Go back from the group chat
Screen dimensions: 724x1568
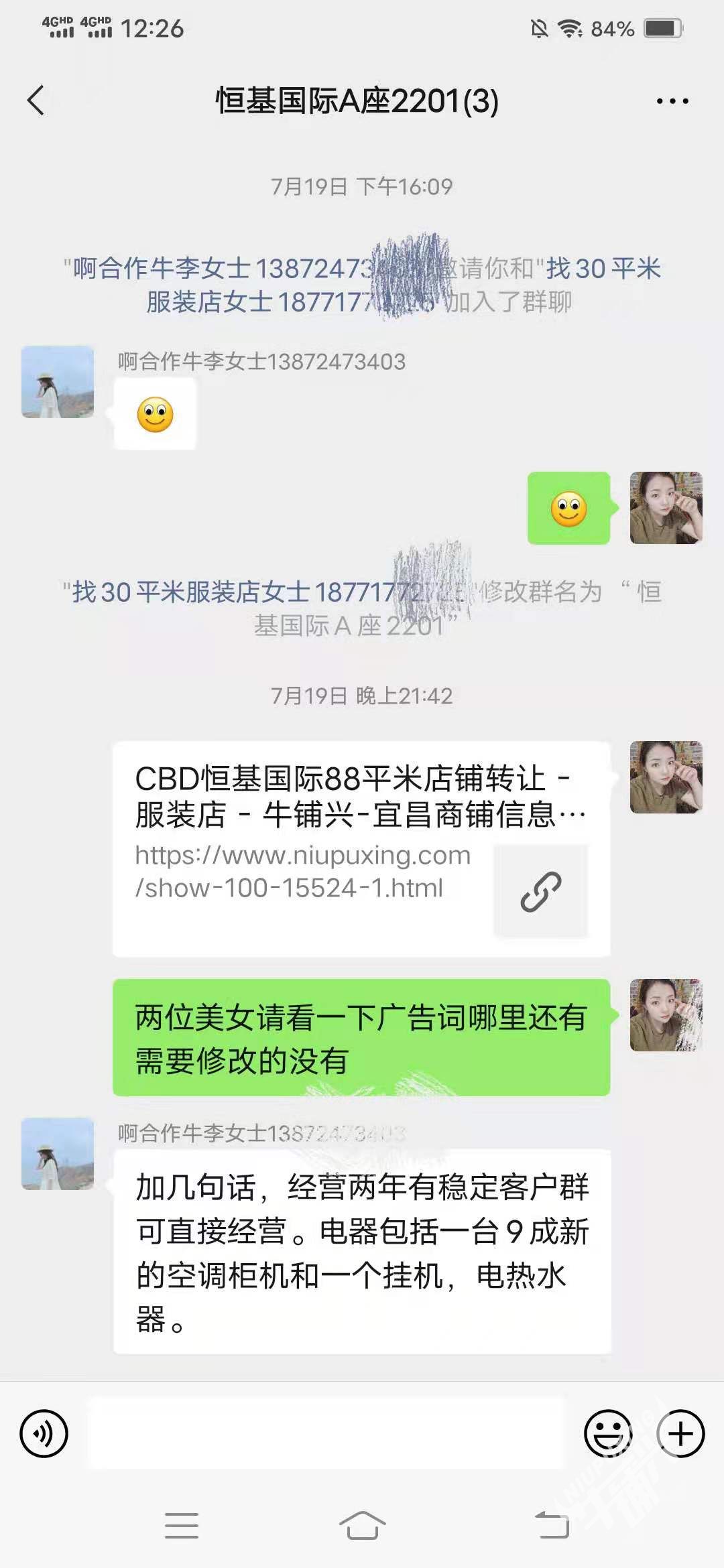(x=36, y=101)
